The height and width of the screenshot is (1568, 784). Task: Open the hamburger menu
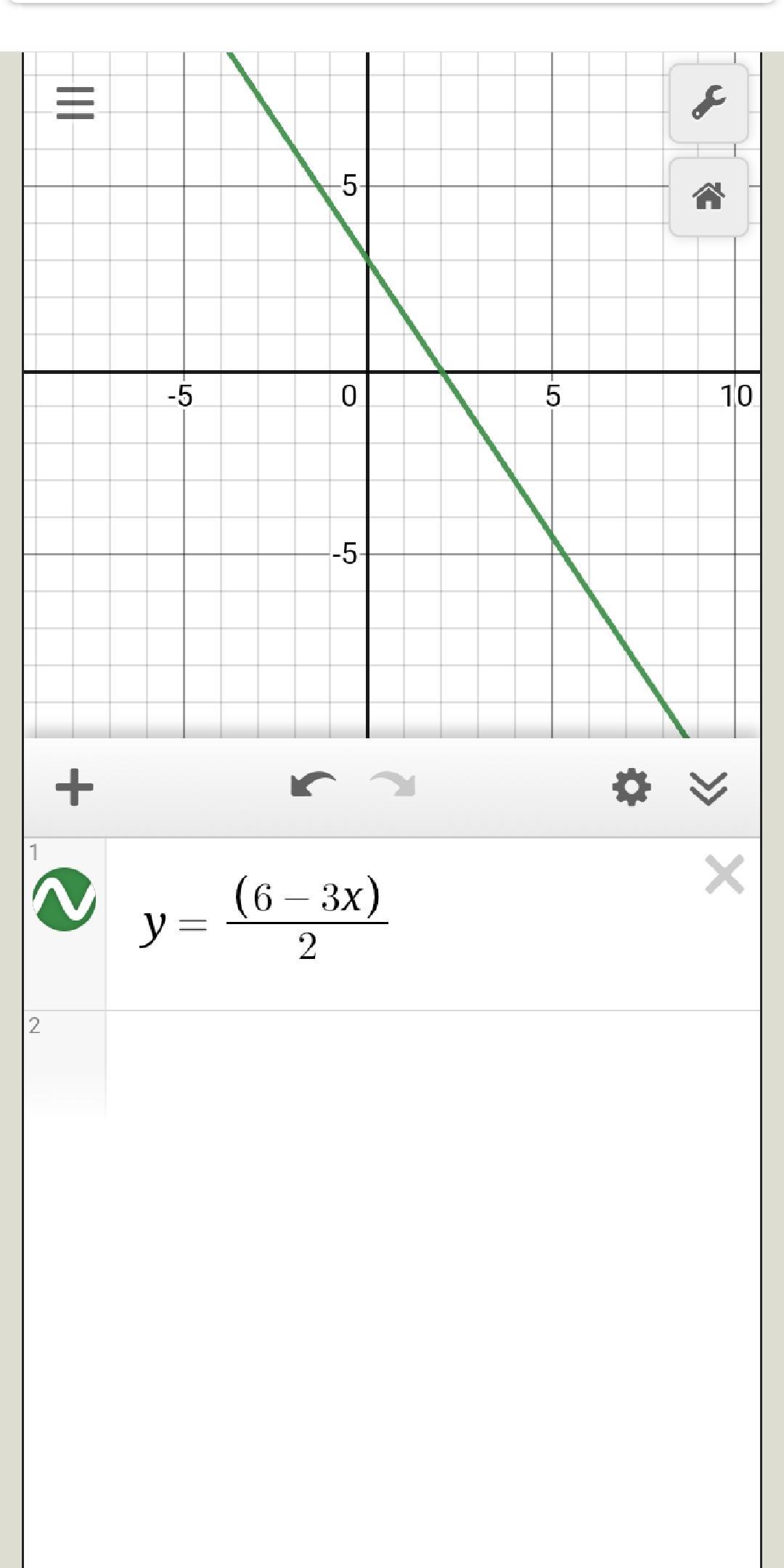[x=75, y=103]
